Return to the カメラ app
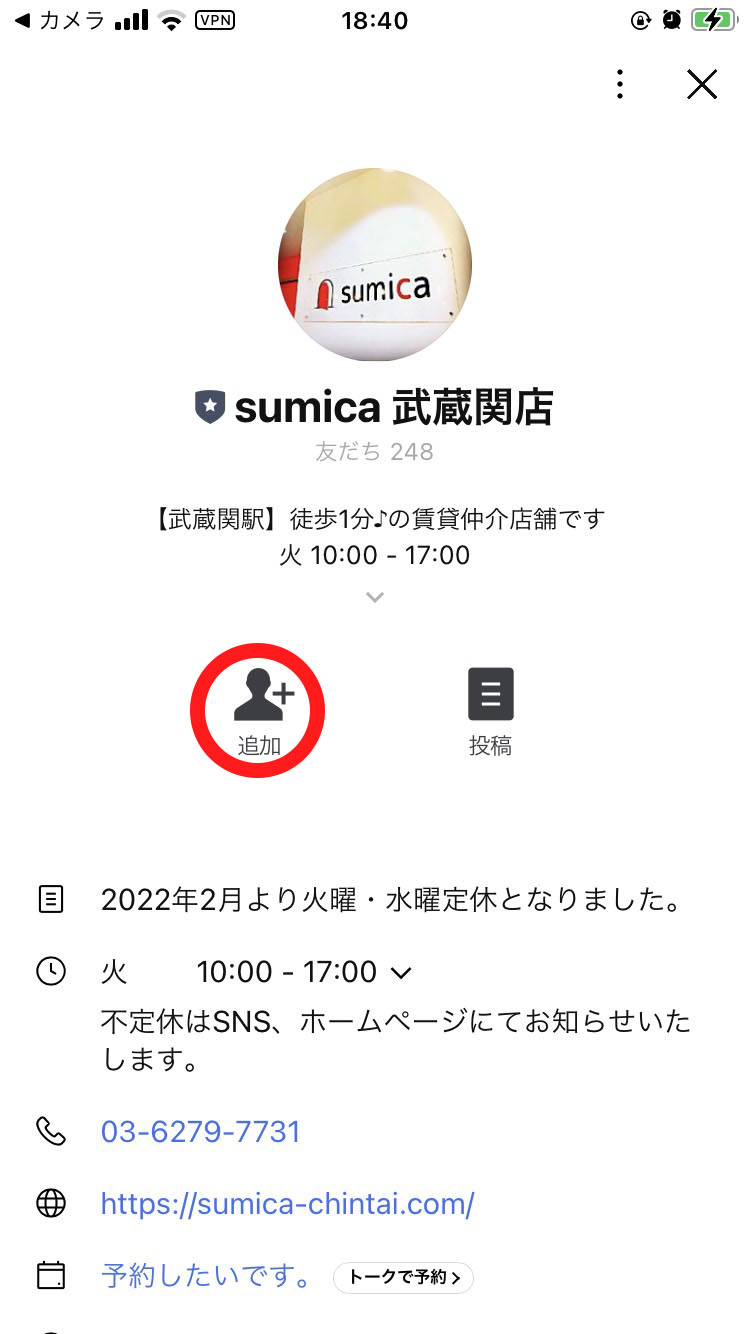Viewport: 750px width, 1334px height. (x=60, y=20)
